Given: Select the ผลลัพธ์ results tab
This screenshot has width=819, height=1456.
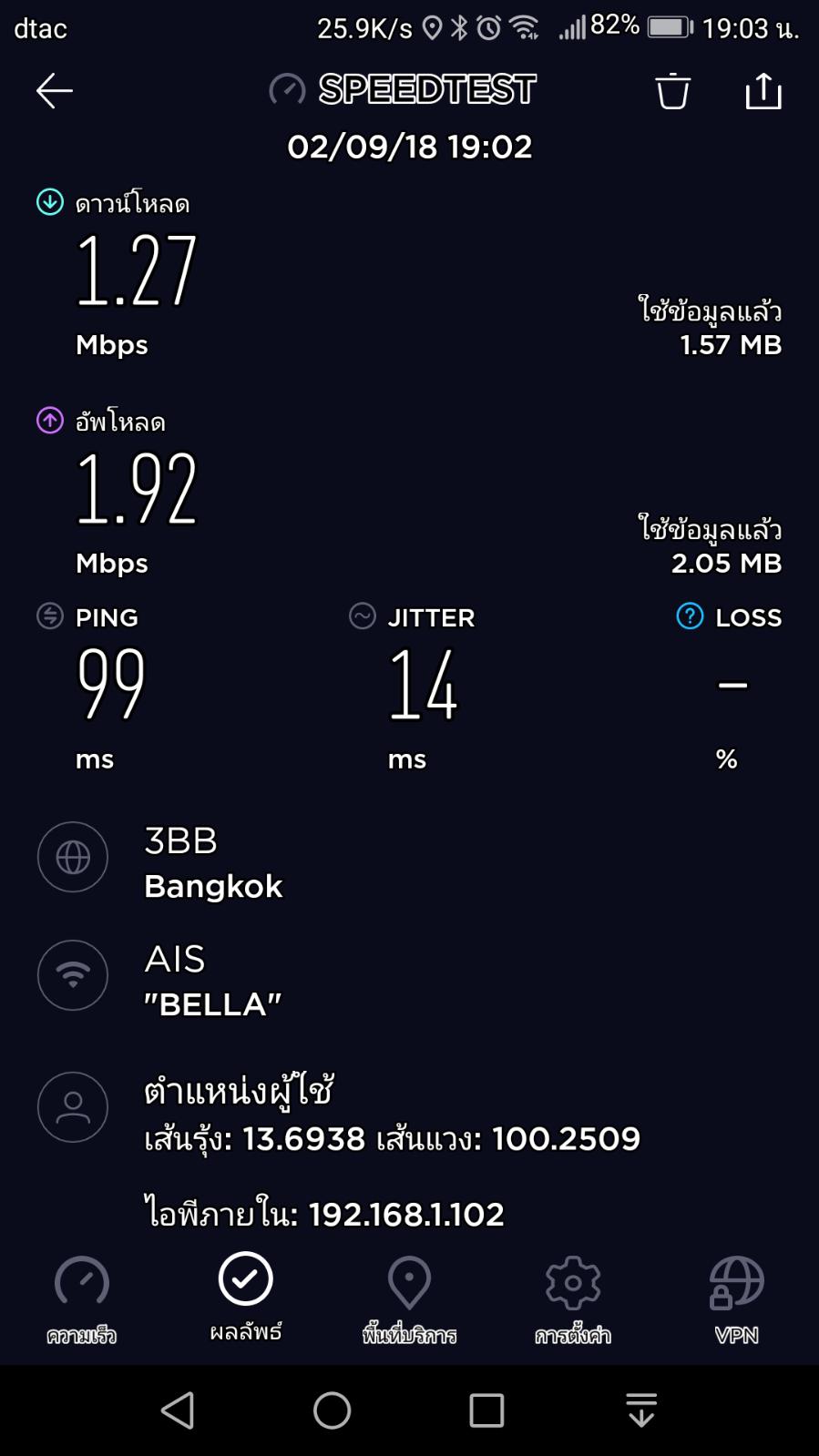Looking at the screenshot, I should click(246, 1298).
